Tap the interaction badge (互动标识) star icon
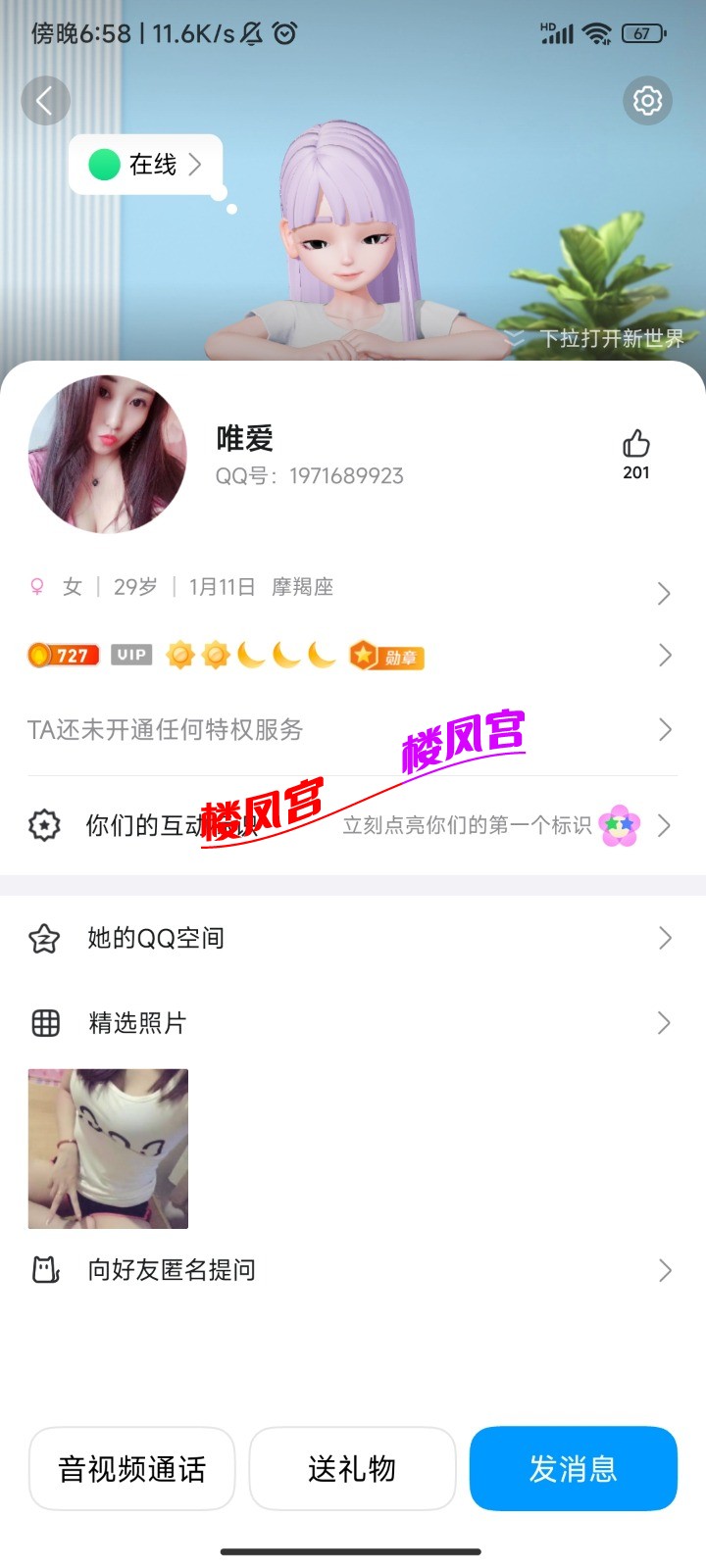Image resolution: width=706 pixels, height=1568 pixels. (x=45, y=826)
